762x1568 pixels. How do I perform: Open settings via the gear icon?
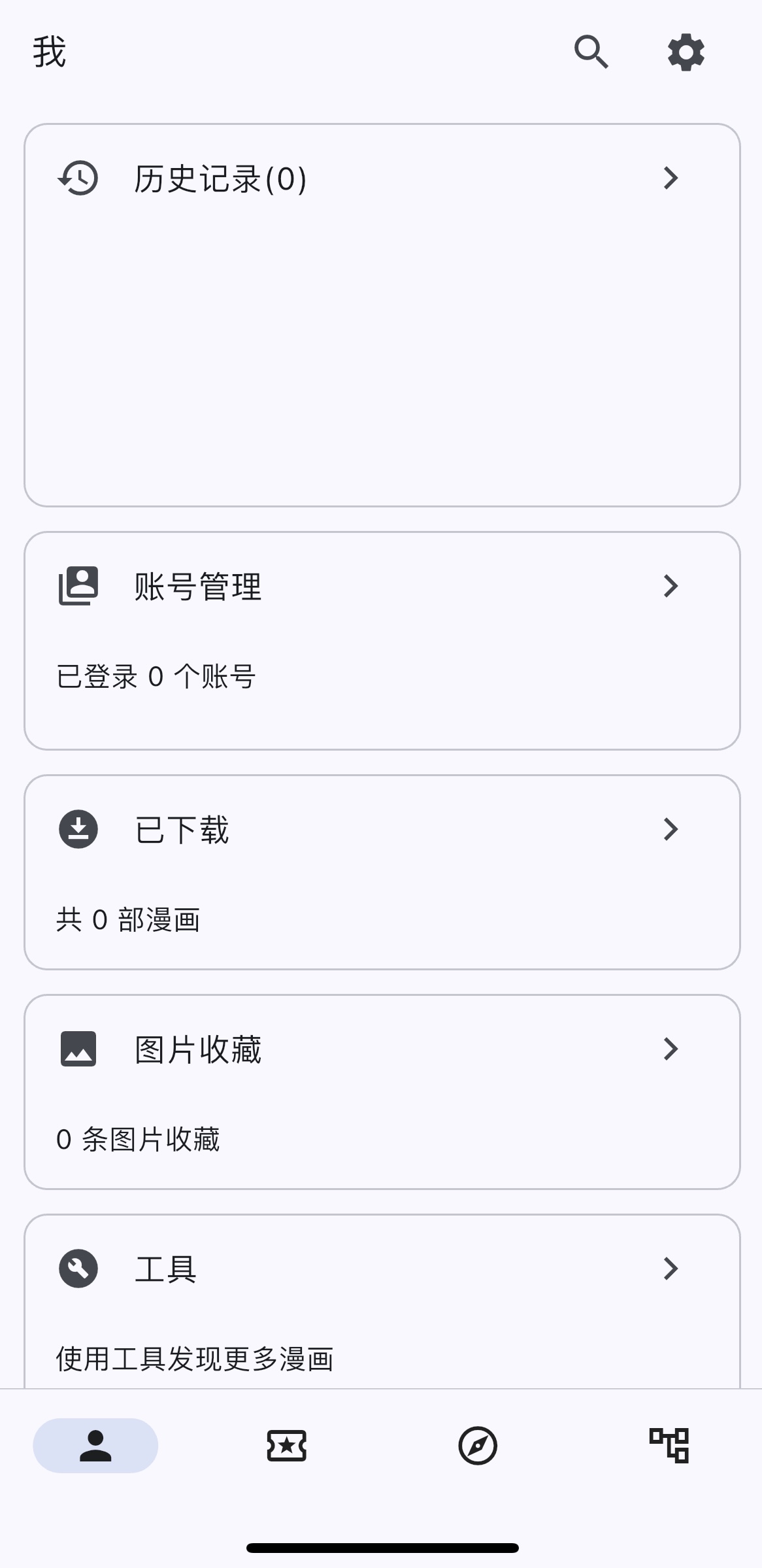tap(686, 52)
